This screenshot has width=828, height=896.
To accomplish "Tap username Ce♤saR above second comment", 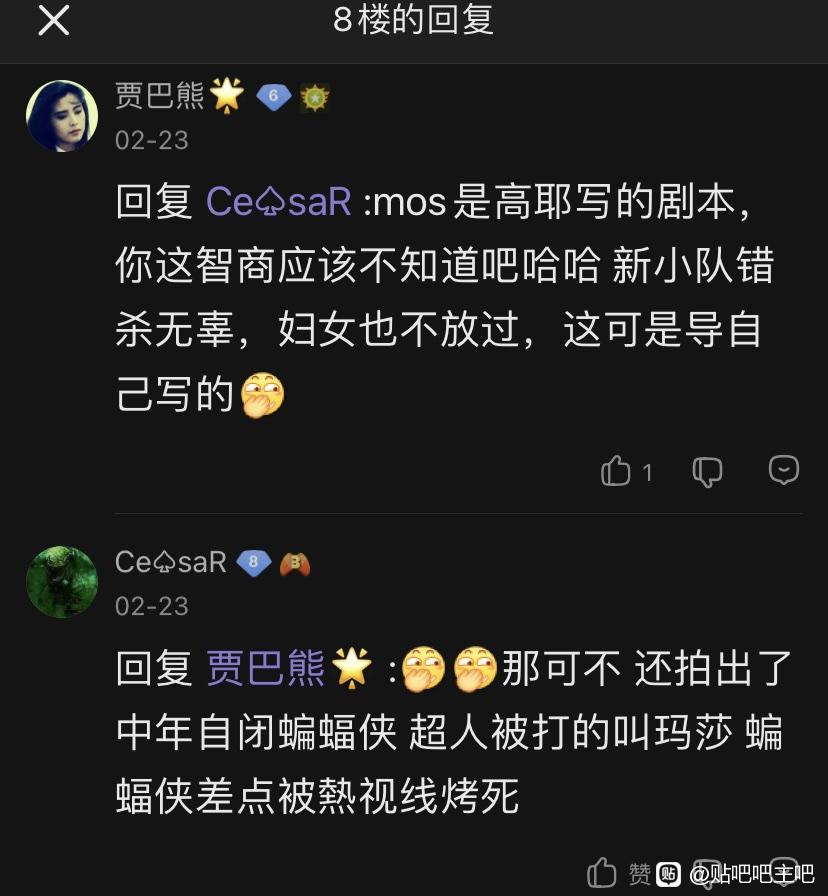I will 171,562.
